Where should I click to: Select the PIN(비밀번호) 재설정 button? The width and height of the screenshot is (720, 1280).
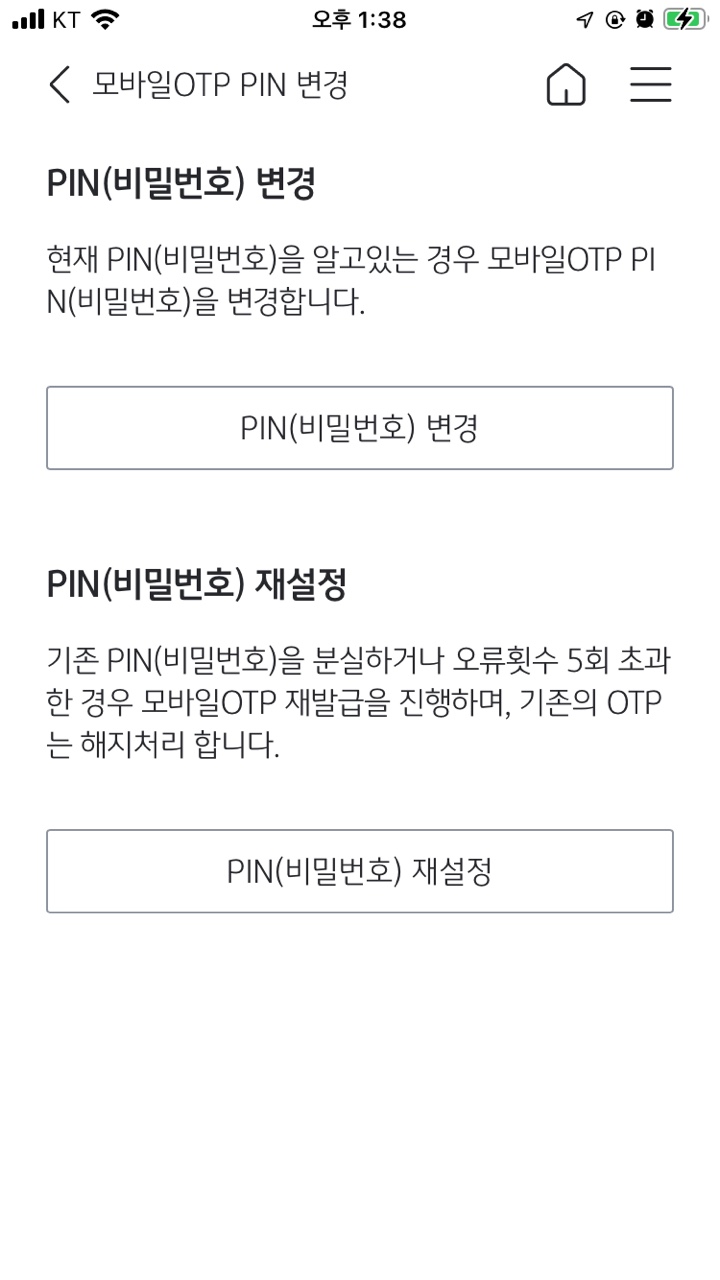pyautogui.click(x=360, y=871)
